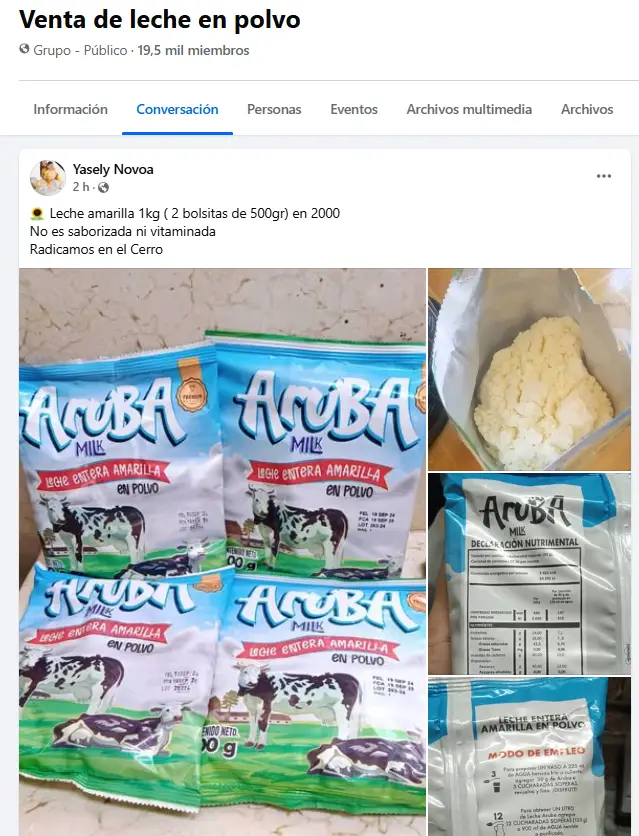Switch to the Información tab
Screen dimensions: 639x836
click(x=70, y=109)
